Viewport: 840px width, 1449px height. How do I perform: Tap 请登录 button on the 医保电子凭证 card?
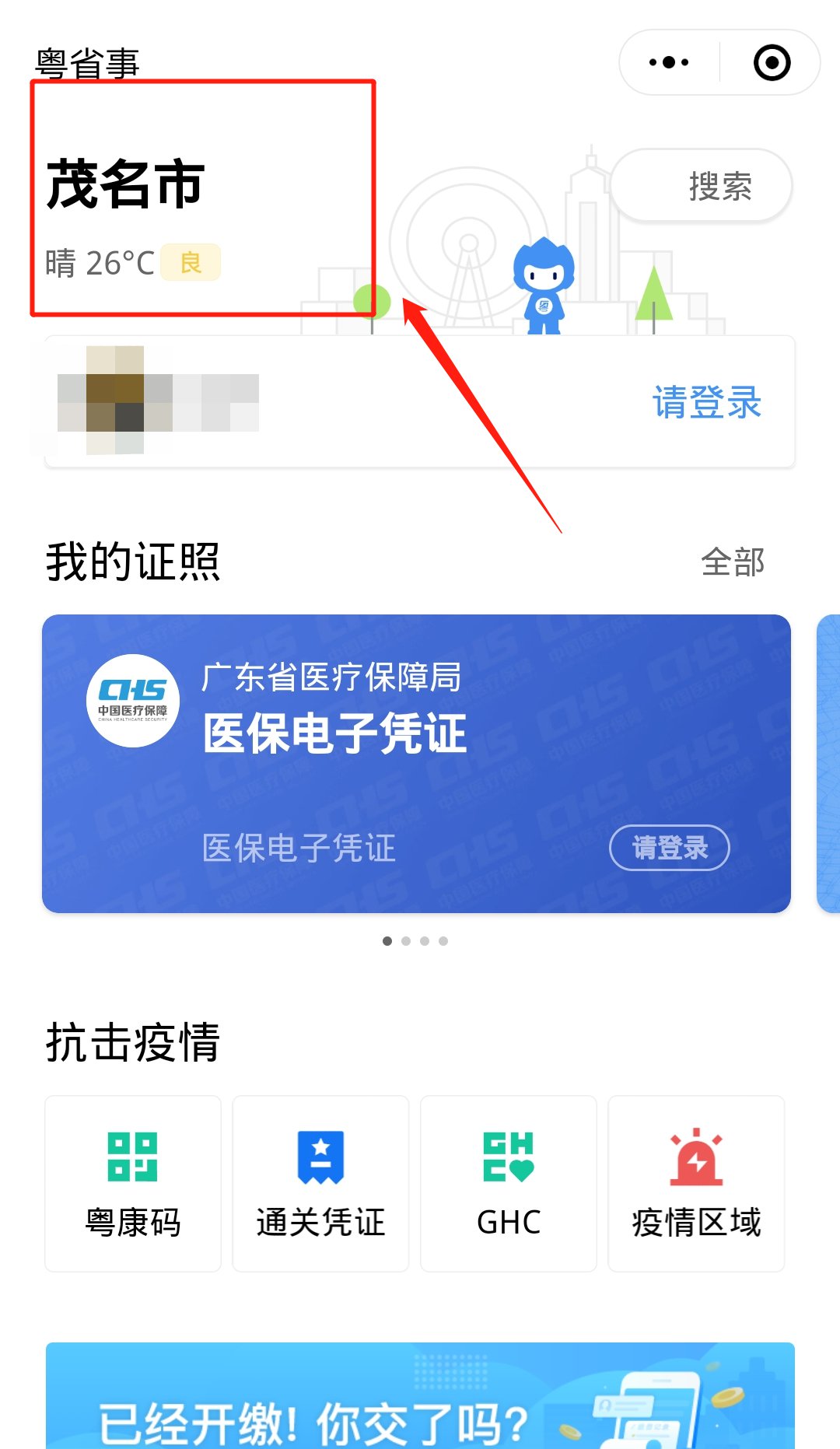pyautogui.click(x=669, y=847)
